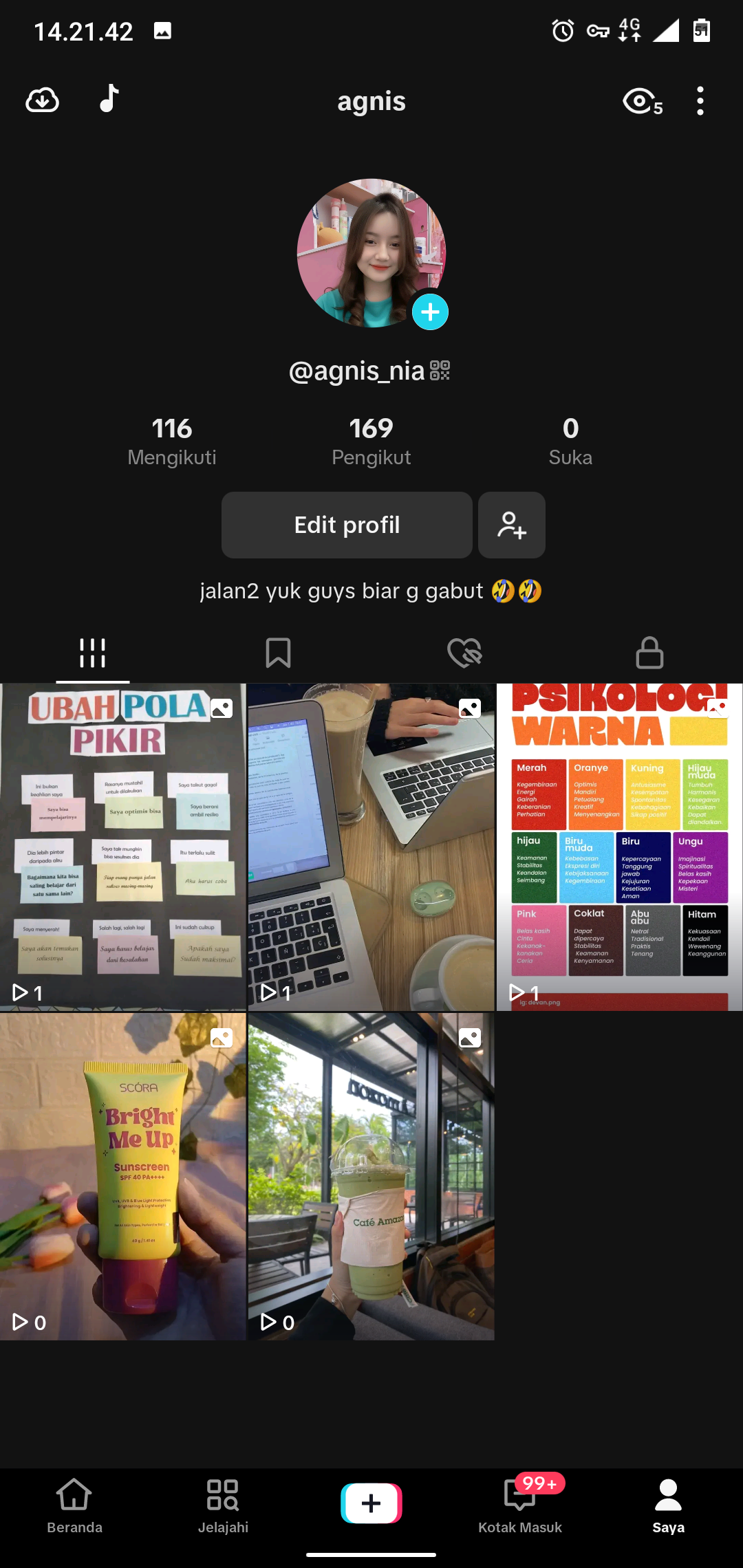Open the Psikologi Warna post

(x=619, y=847)
